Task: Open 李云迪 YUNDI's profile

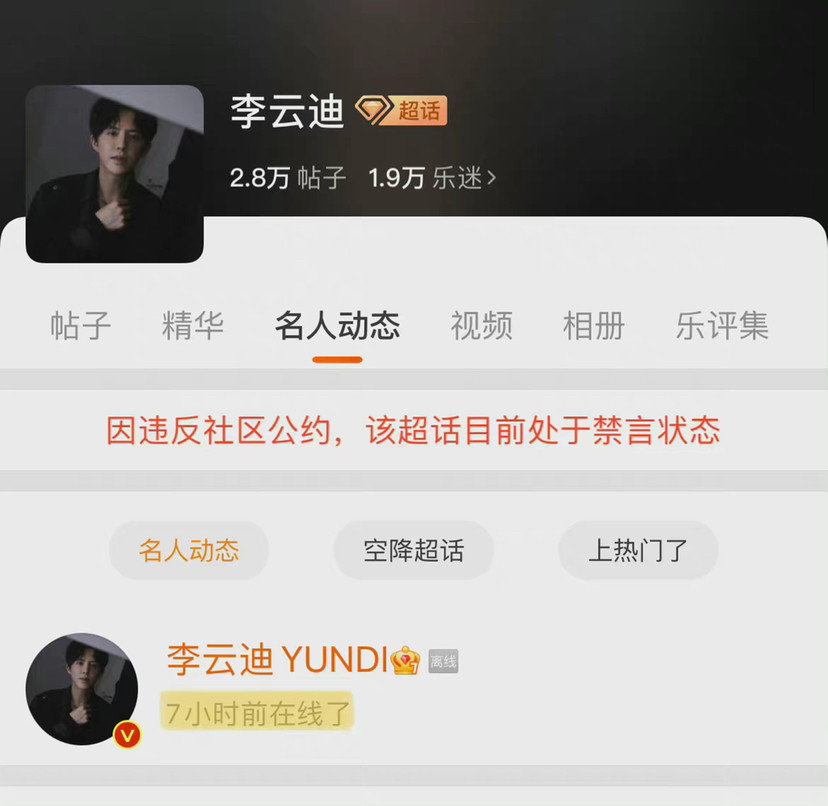Action: [277, 660]
